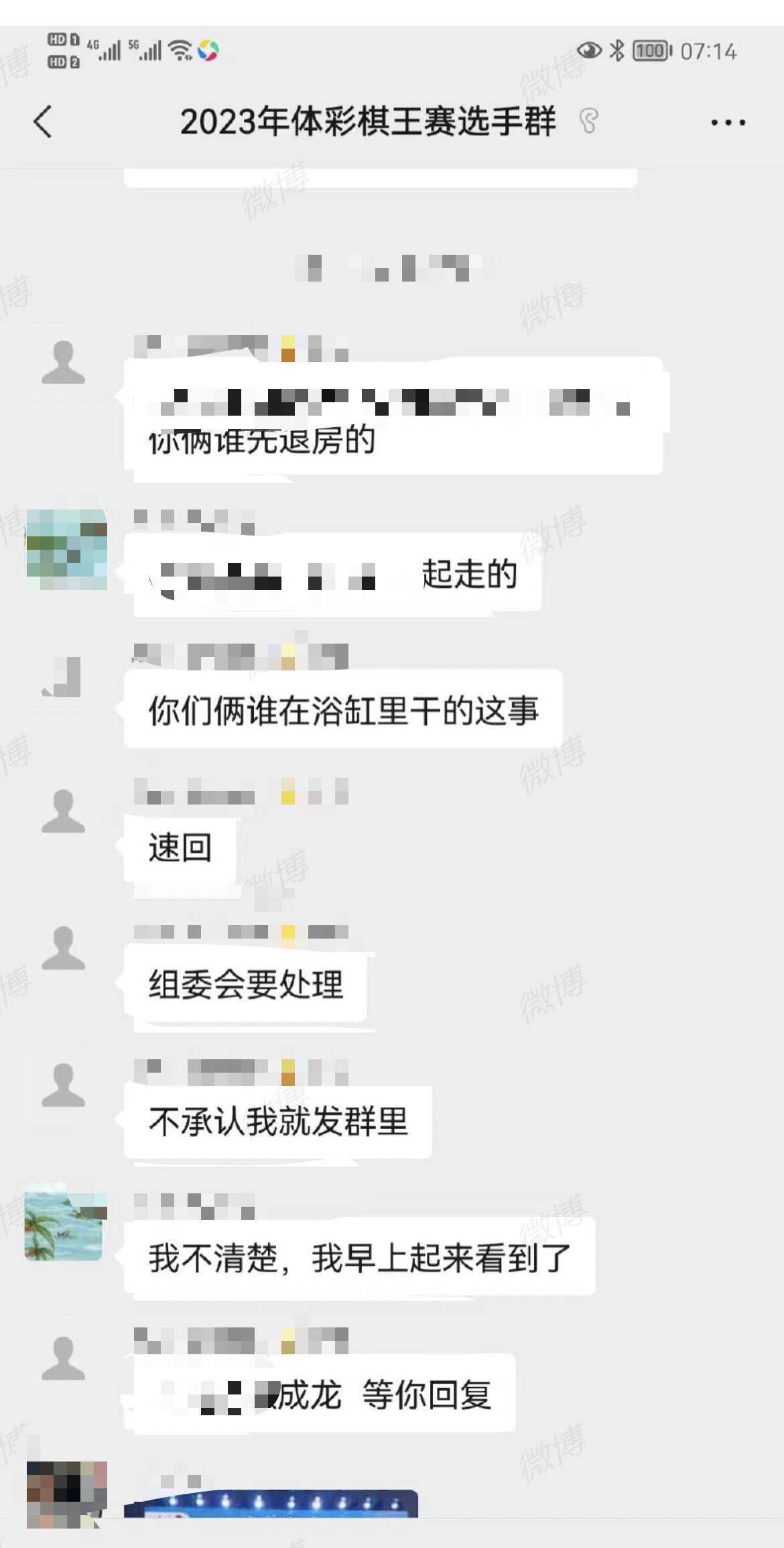
Task: Open avatar beside the 等你回复 message
Action: [x=64, y=1358]
